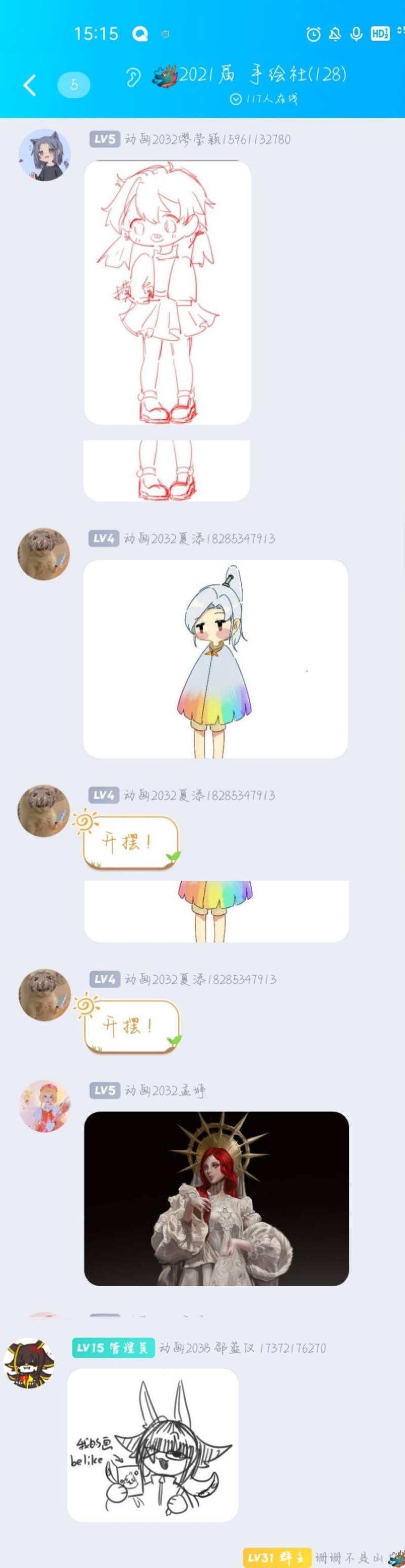Go back using the header arrow
This screenshot has width=405, height=1568.
[28, 85]
